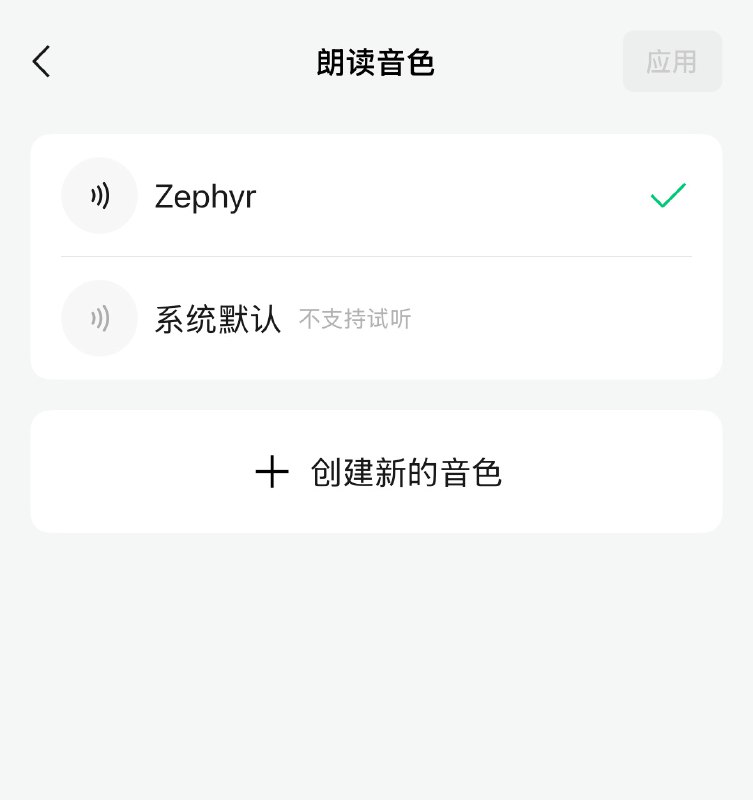Tap 创建新的音色 to create a new voice
This screenshot has height=800, width=753.
point(376,471)
